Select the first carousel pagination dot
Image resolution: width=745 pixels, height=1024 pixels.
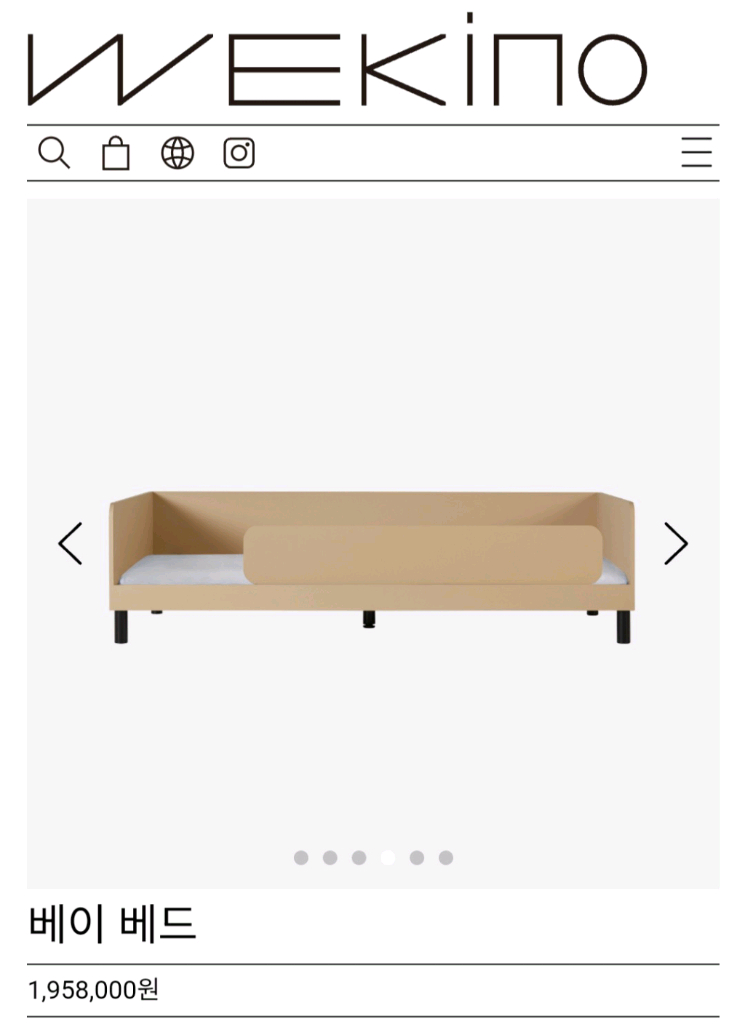[299, 856]
